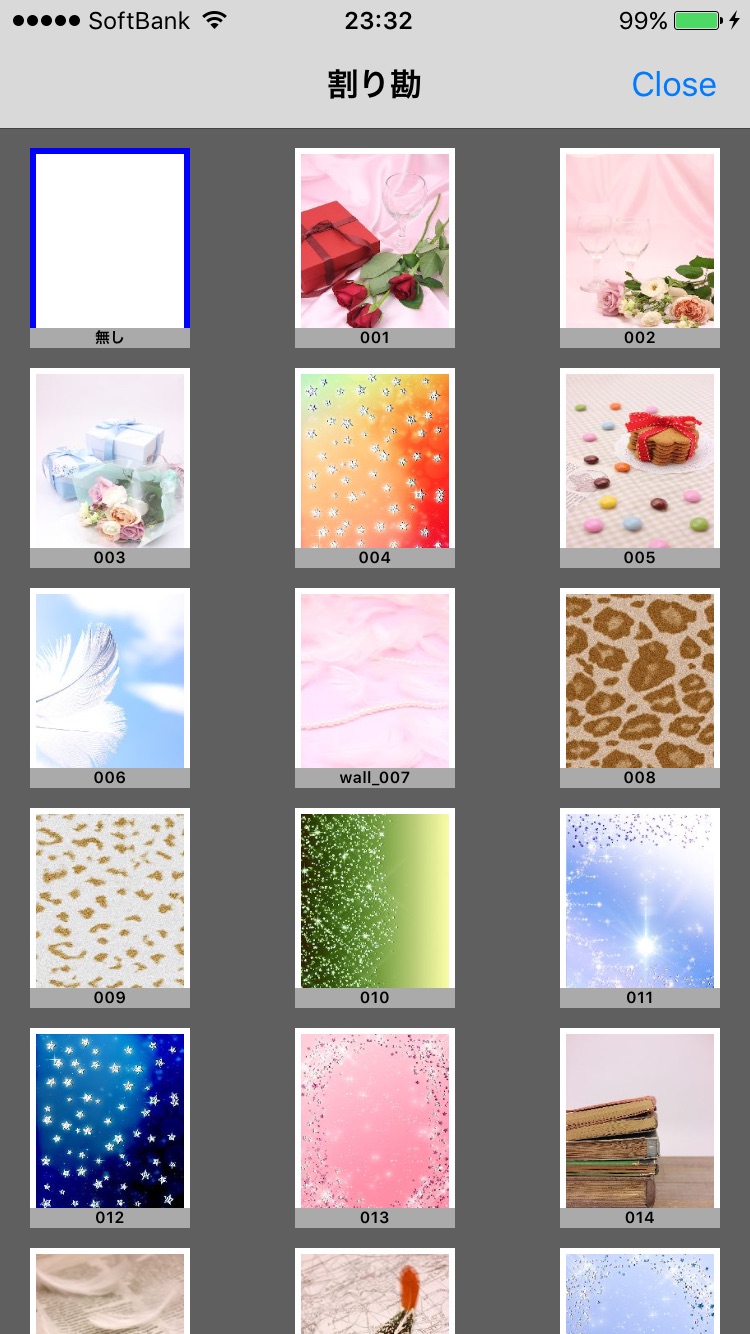
Task: Select the blank 無し background
Action: (x=110, y=248)
